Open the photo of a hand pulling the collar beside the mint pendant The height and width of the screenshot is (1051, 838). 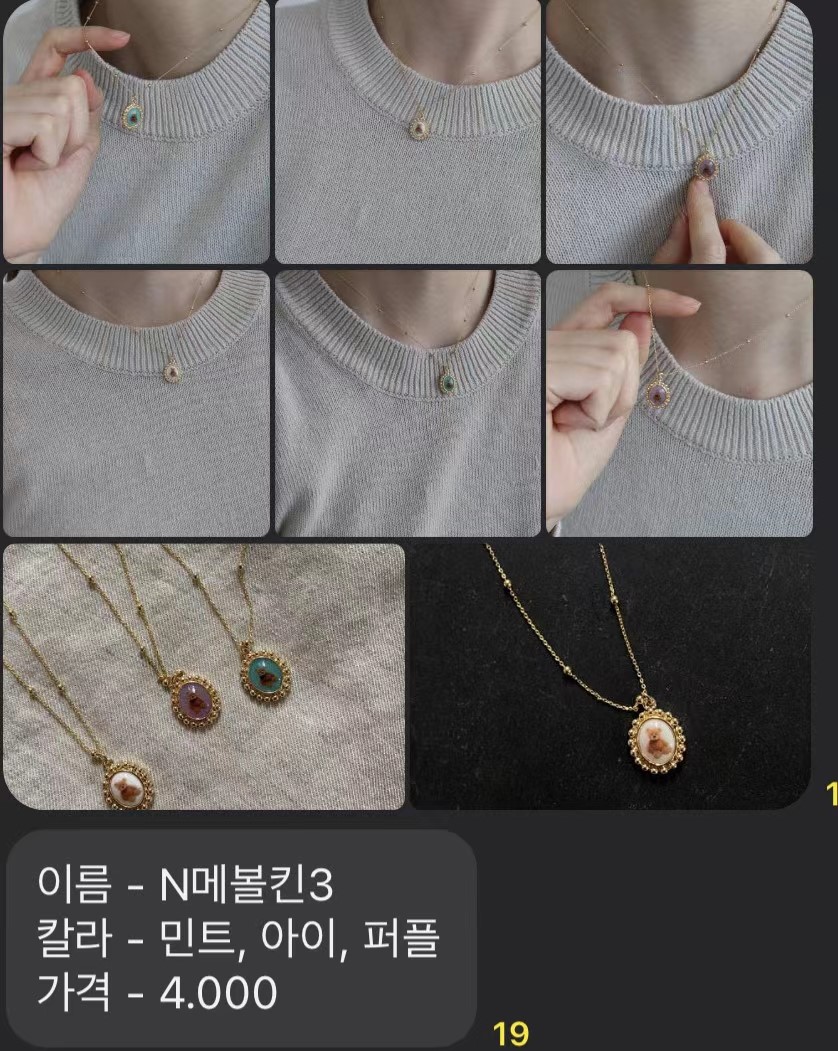(x=136, y=131)
